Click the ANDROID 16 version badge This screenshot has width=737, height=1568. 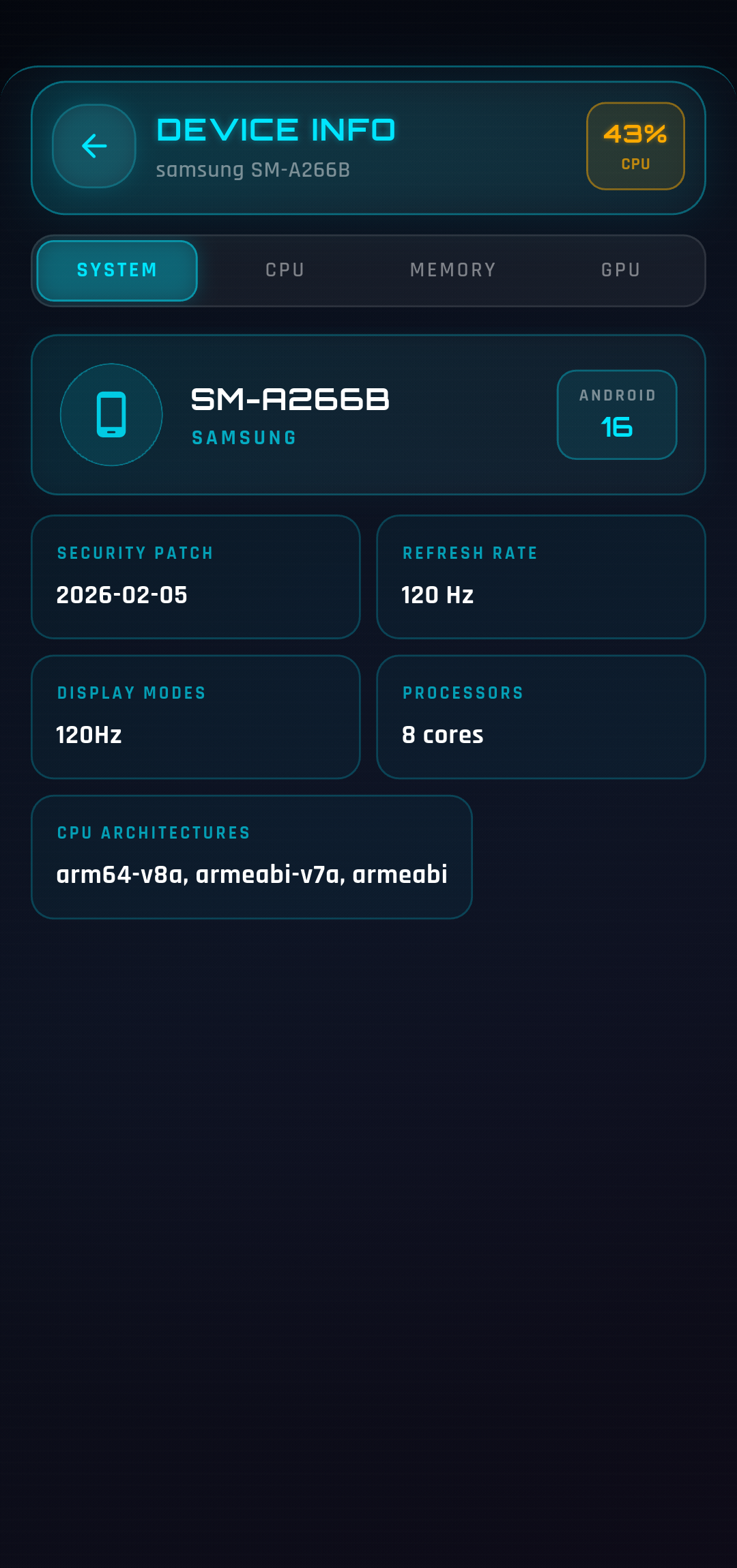click(616, 414)
